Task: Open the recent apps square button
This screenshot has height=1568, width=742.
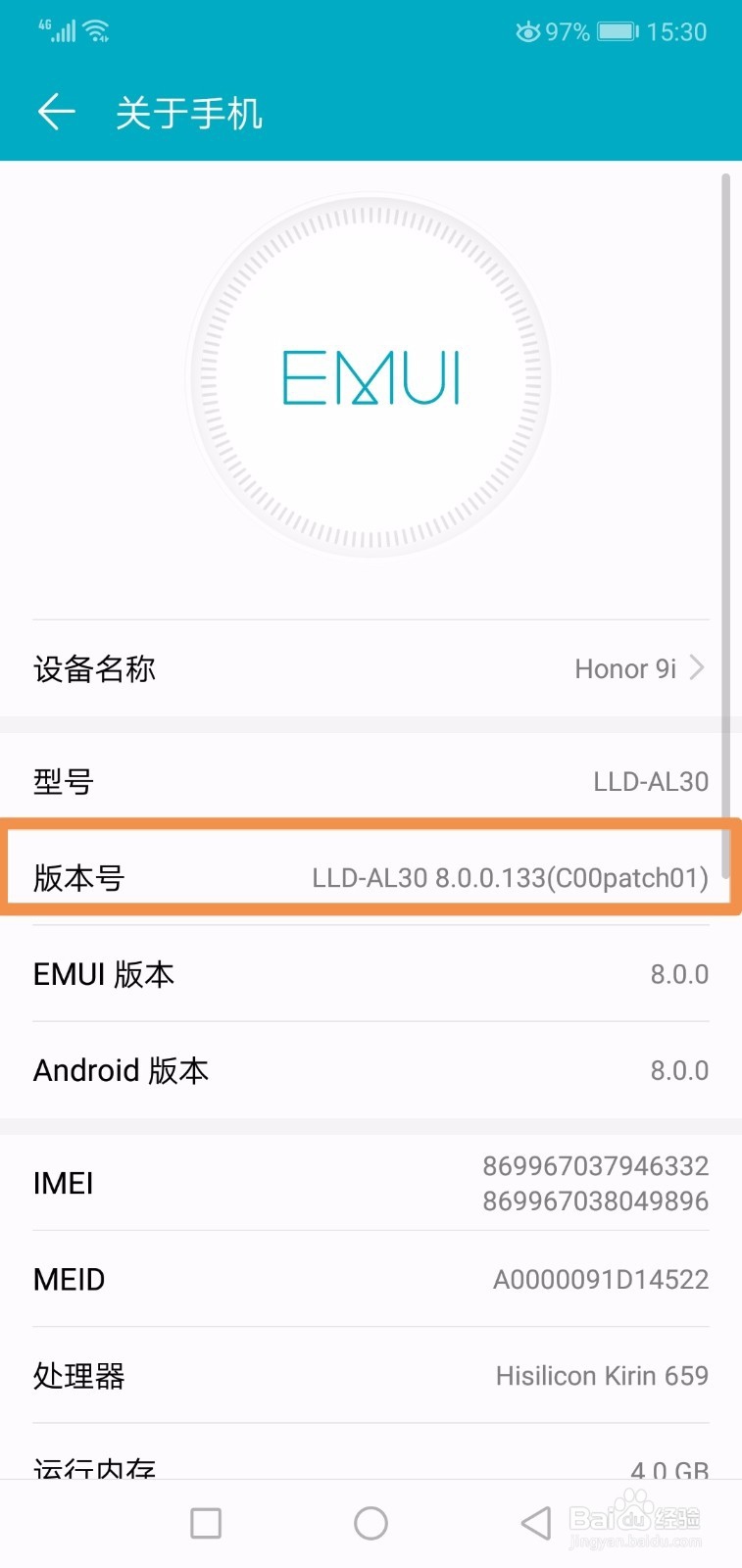Action: tap(206, 1523)
